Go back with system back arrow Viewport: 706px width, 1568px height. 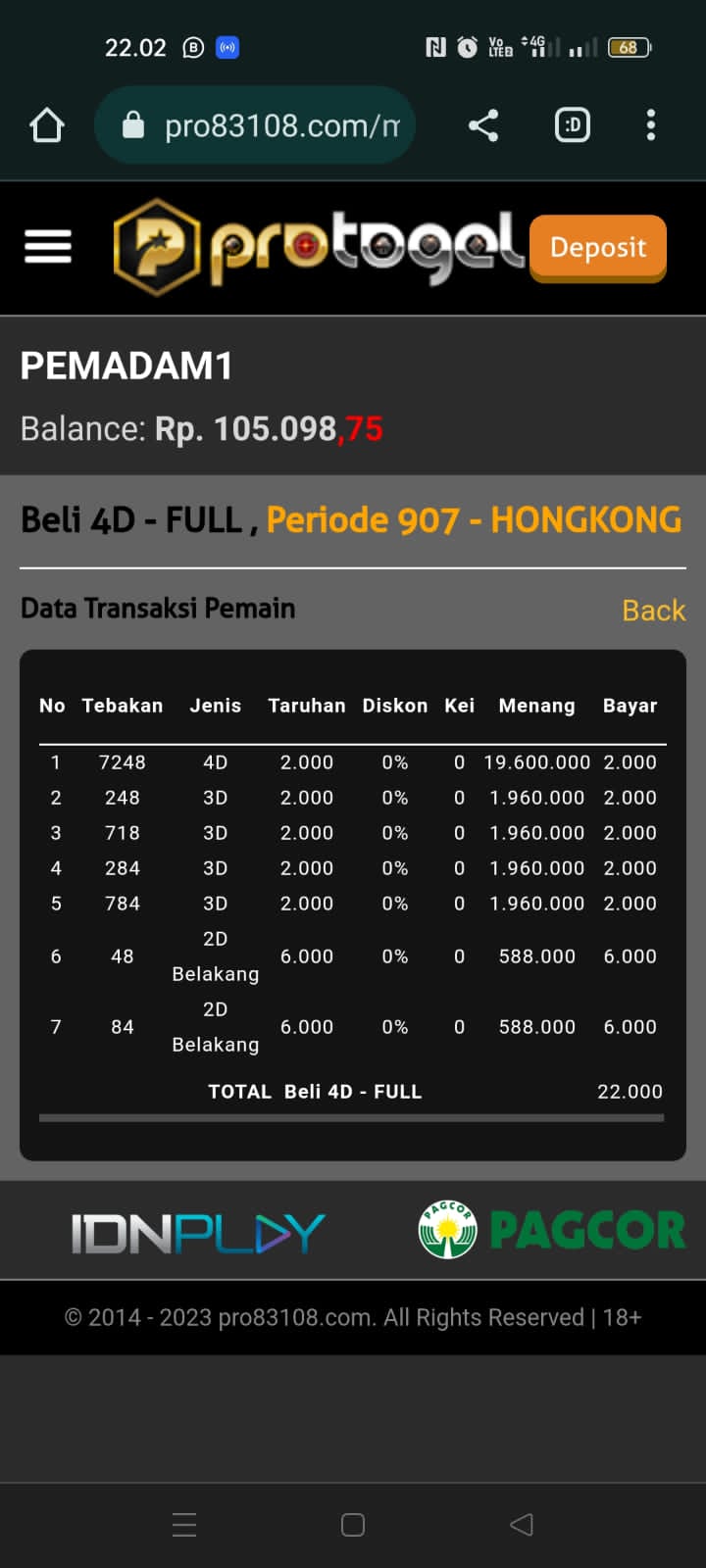522,1525
